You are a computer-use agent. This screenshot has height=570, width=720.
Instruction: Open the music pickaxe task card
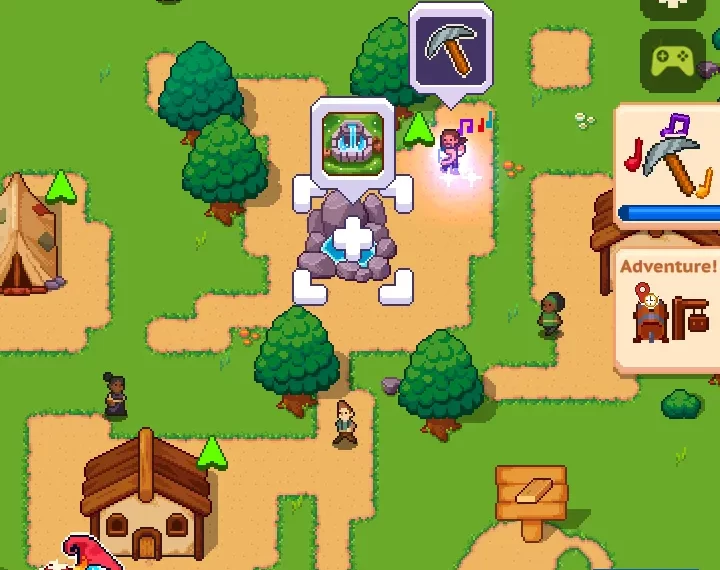tap(668, 165)
